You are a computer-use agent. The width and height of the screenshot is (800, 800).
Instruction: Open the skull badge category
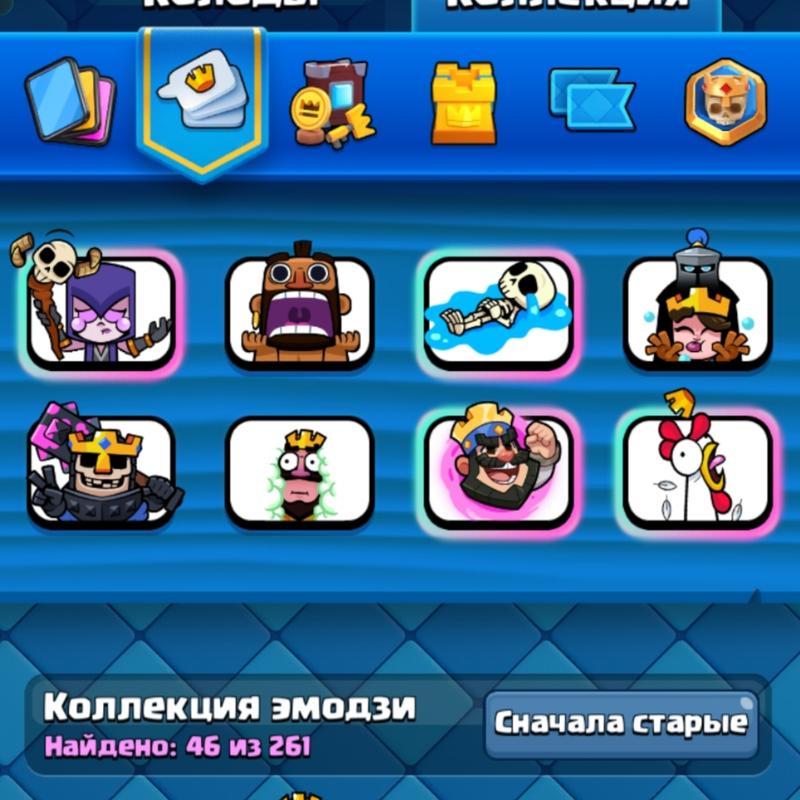pos(725,101)
